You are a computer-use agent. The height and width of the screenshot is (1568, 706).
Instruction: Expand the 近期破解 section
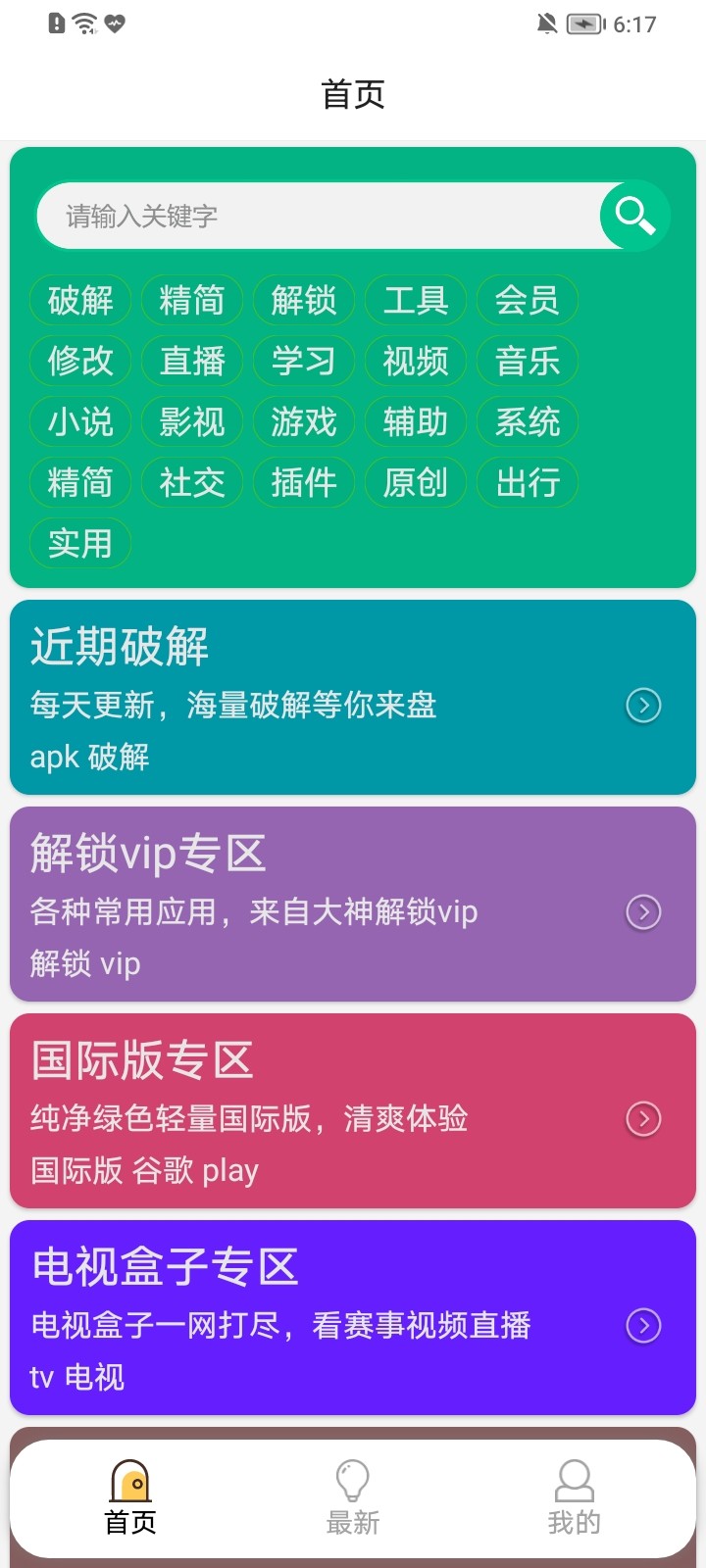coord(353,696)
